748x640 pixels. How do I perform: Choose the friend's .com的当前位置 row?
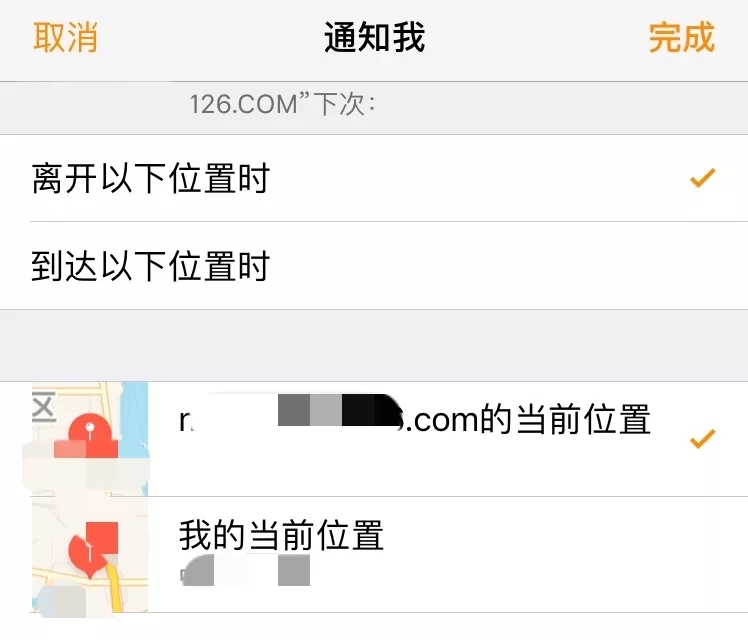[x=414, y=420]
